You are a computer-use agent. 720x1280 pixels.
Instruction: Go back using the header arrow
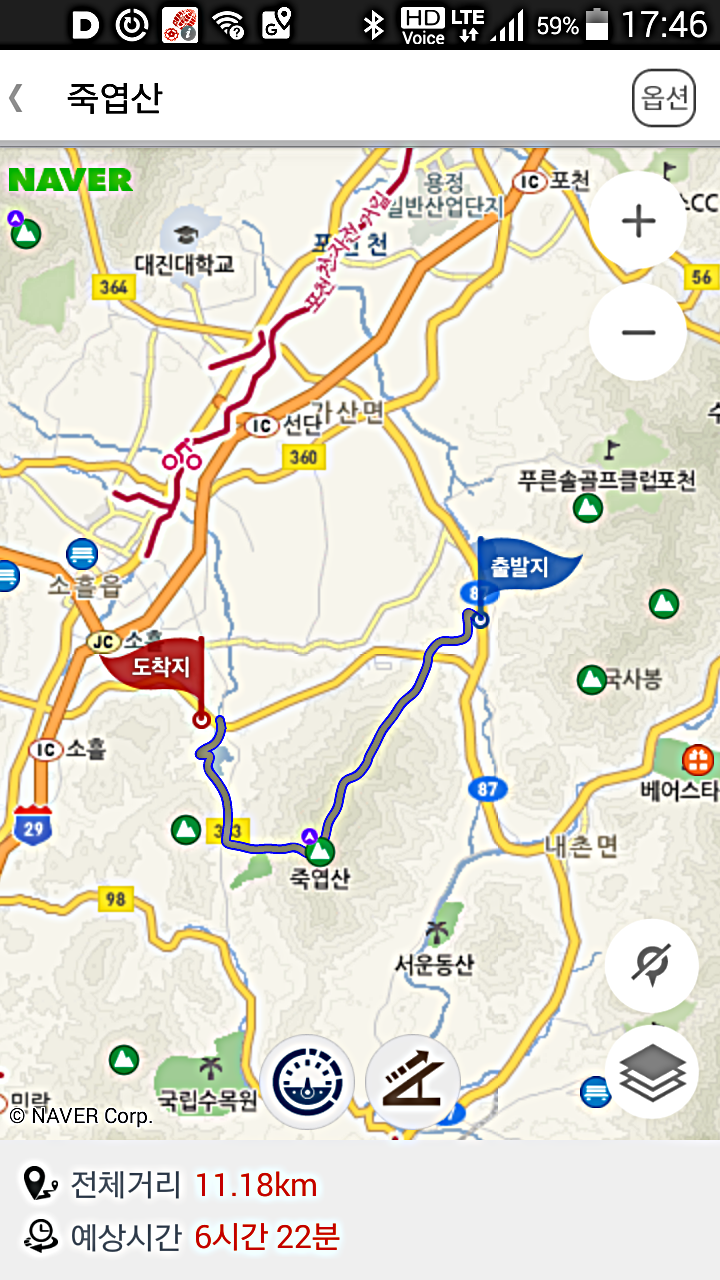click(x=16, y=97)
